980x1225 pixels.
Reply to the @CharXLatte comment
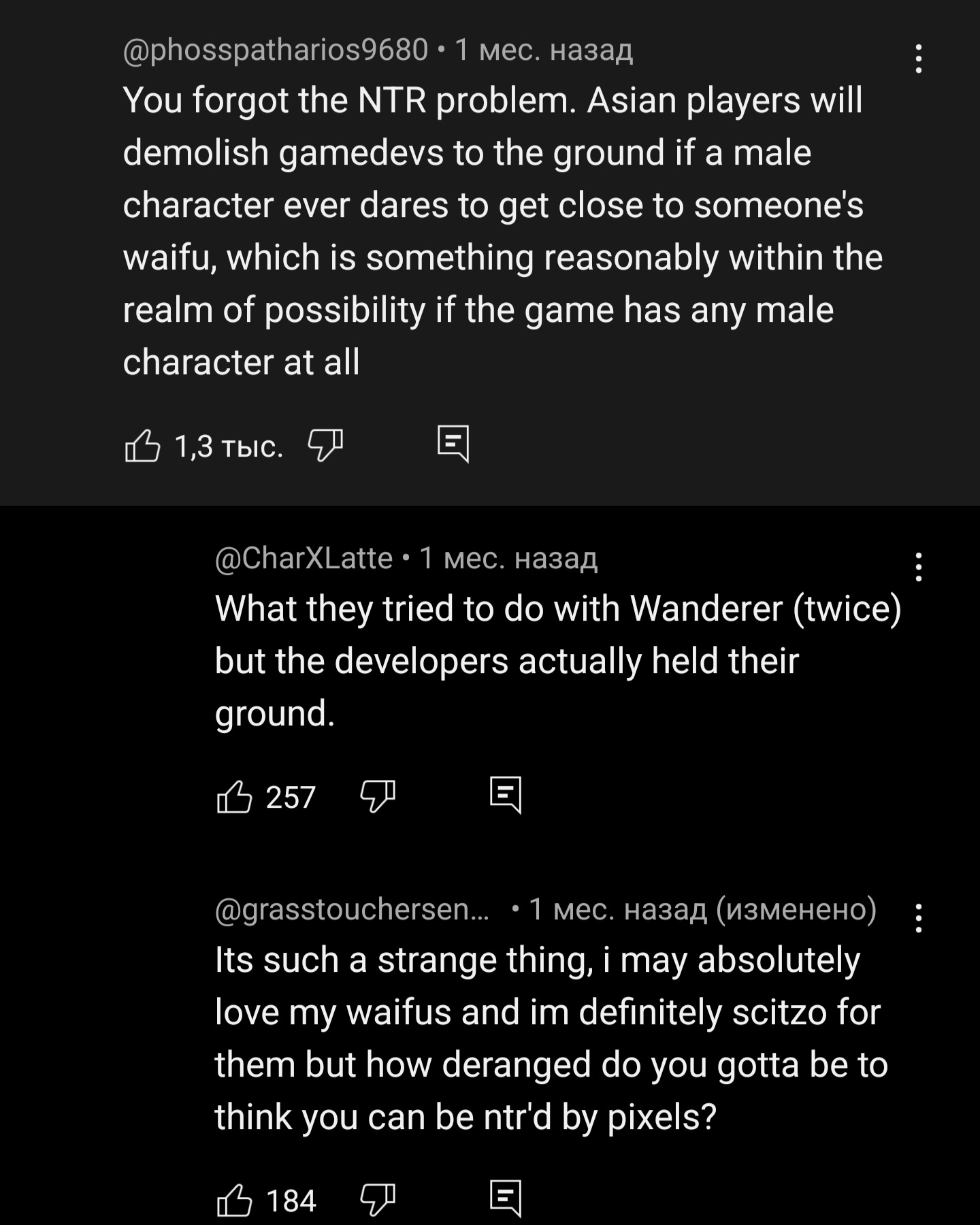tap(506, 795)
